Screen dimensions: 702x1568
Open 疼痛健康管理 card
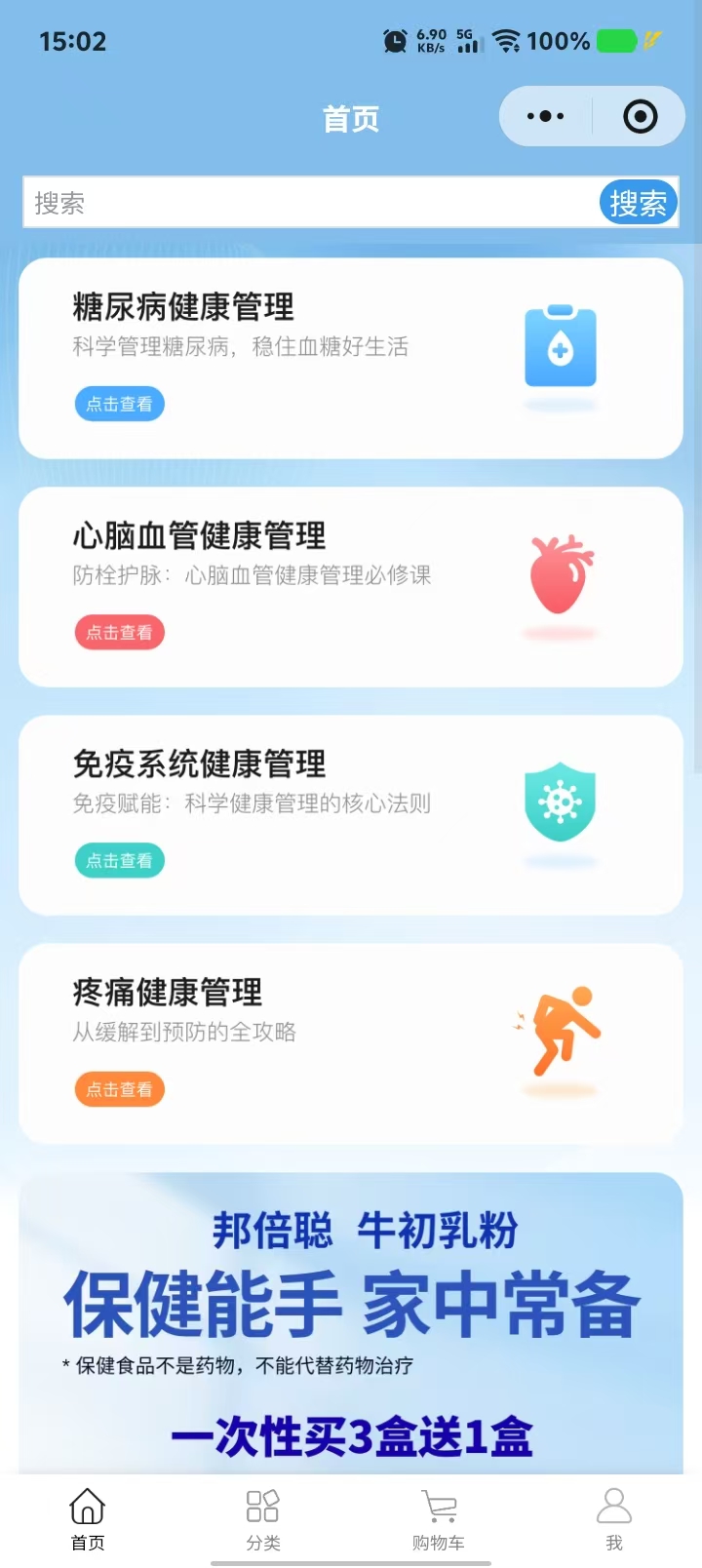click(x=350, y=1042)
